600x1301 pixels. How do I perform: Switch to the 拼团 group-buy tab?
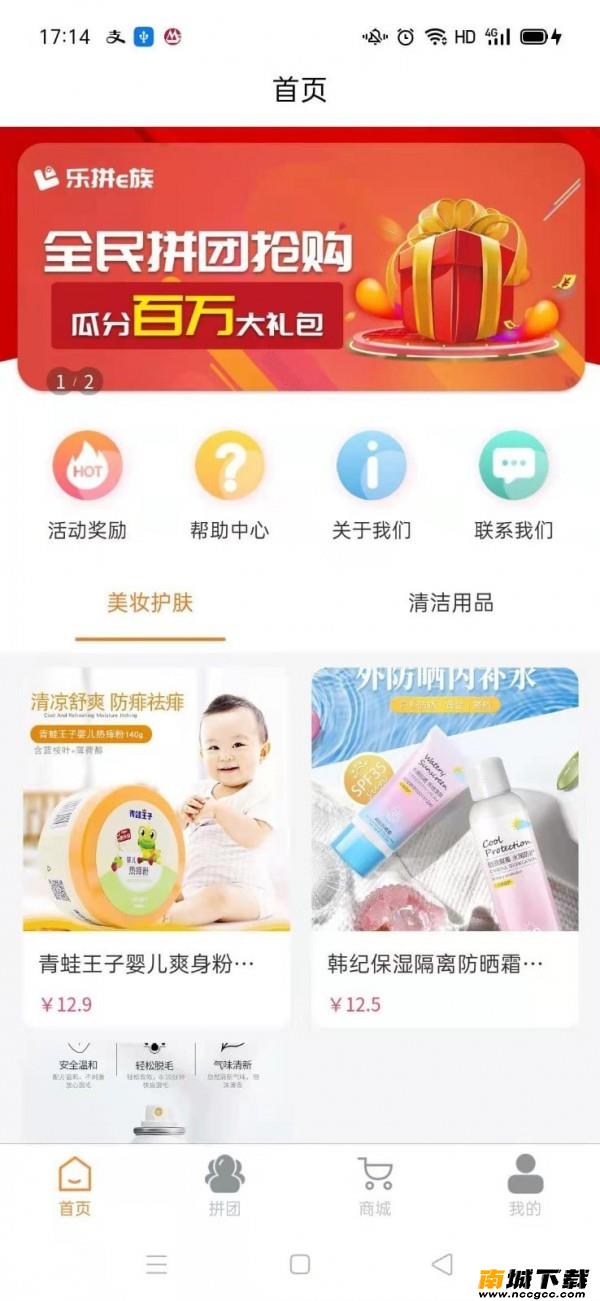pyautogui.click(x=225, y=1187)
